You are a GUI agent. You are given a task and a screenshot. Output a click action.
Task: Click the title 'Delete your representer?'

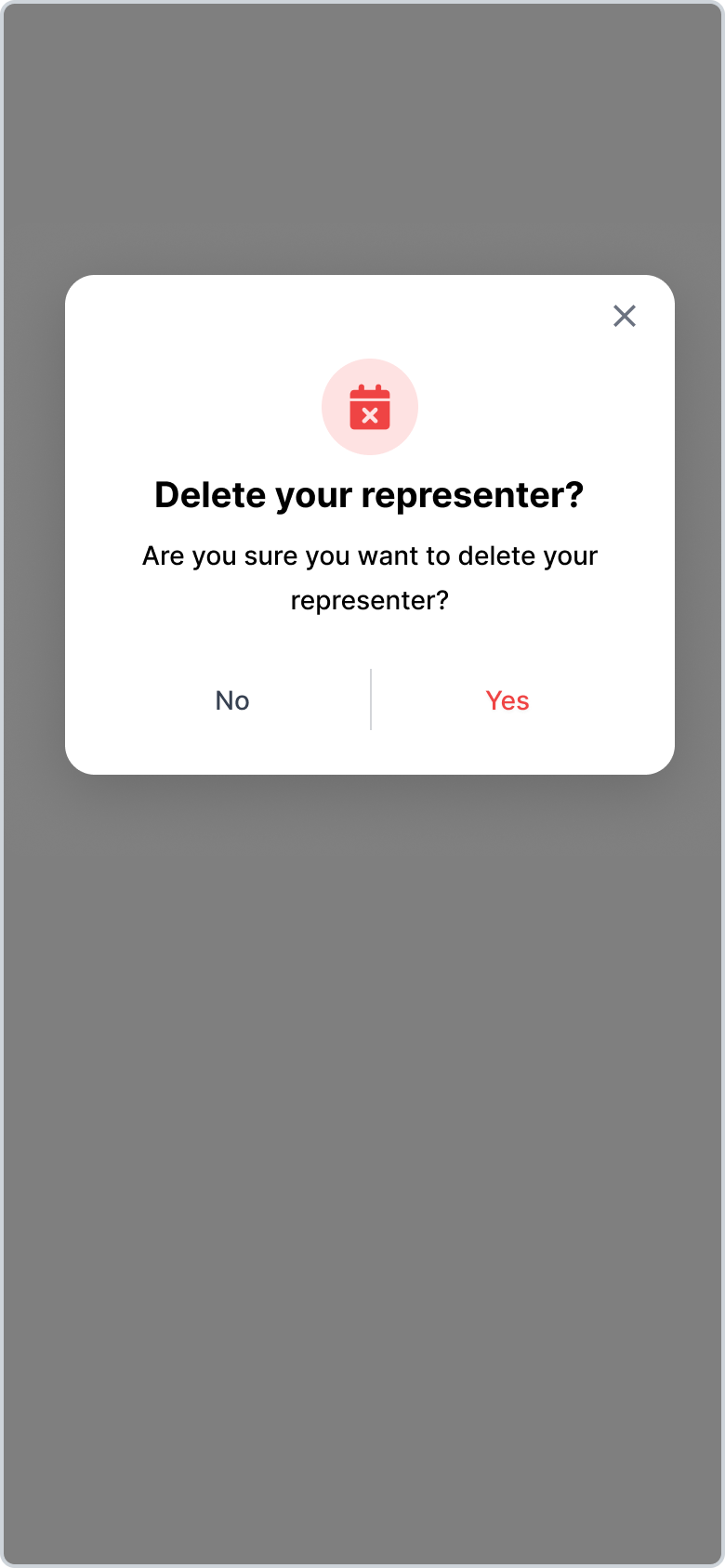click(x=370, y=494)
